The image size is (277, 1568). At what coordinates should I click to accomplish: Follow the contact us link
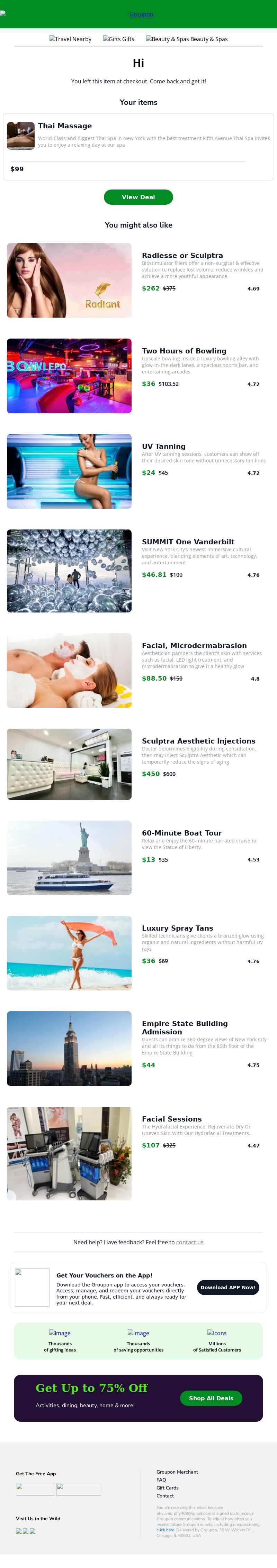coord(190,1242)
